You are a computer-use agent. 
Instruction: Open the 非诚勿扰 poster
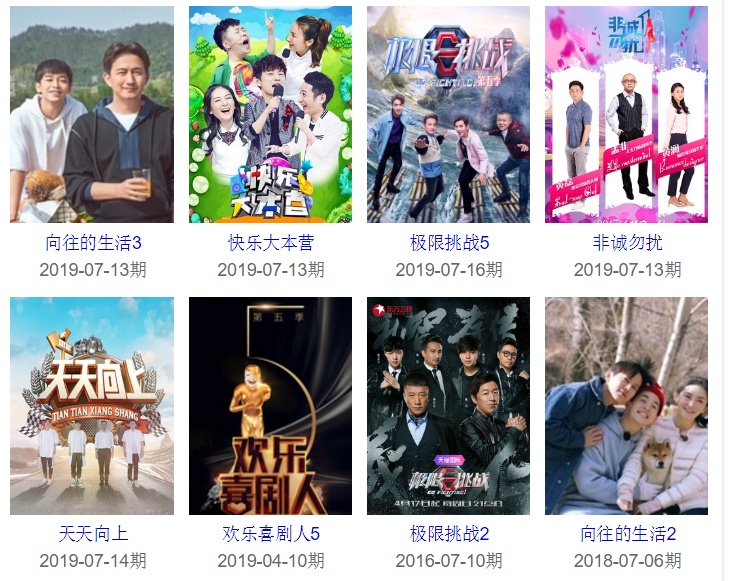point(627,114)
